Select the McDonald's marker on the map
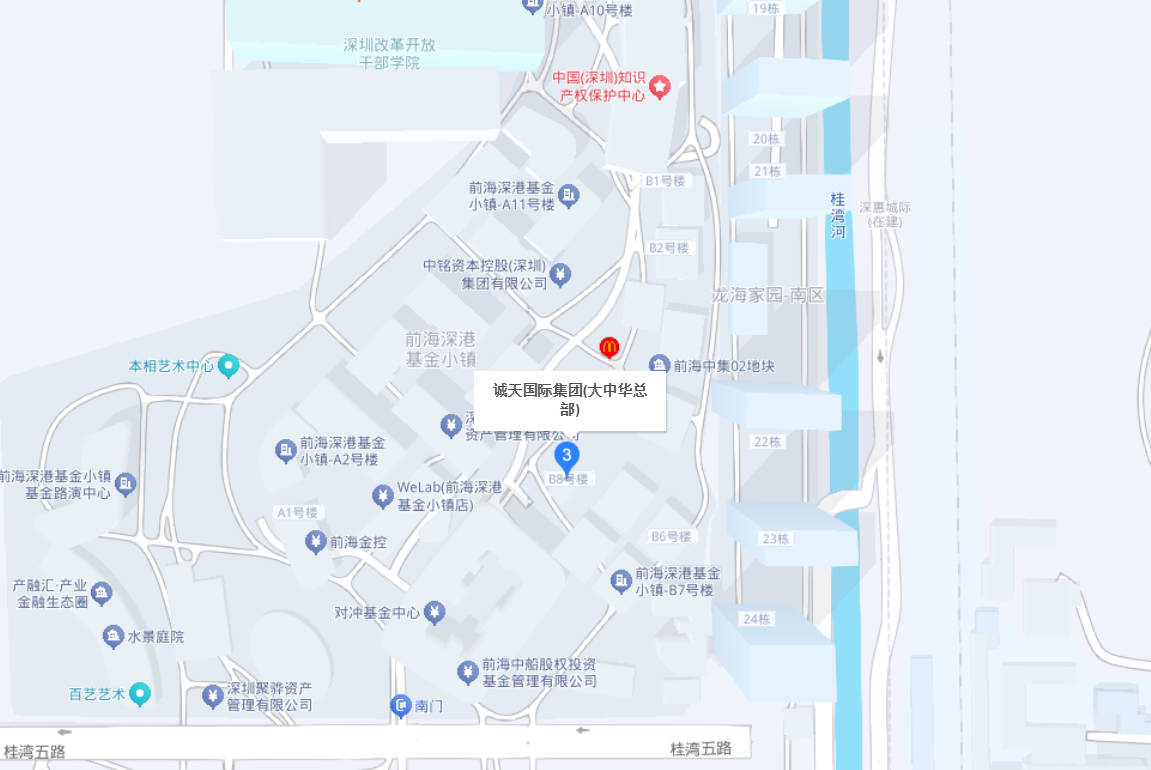 click(x=609, y=347)
